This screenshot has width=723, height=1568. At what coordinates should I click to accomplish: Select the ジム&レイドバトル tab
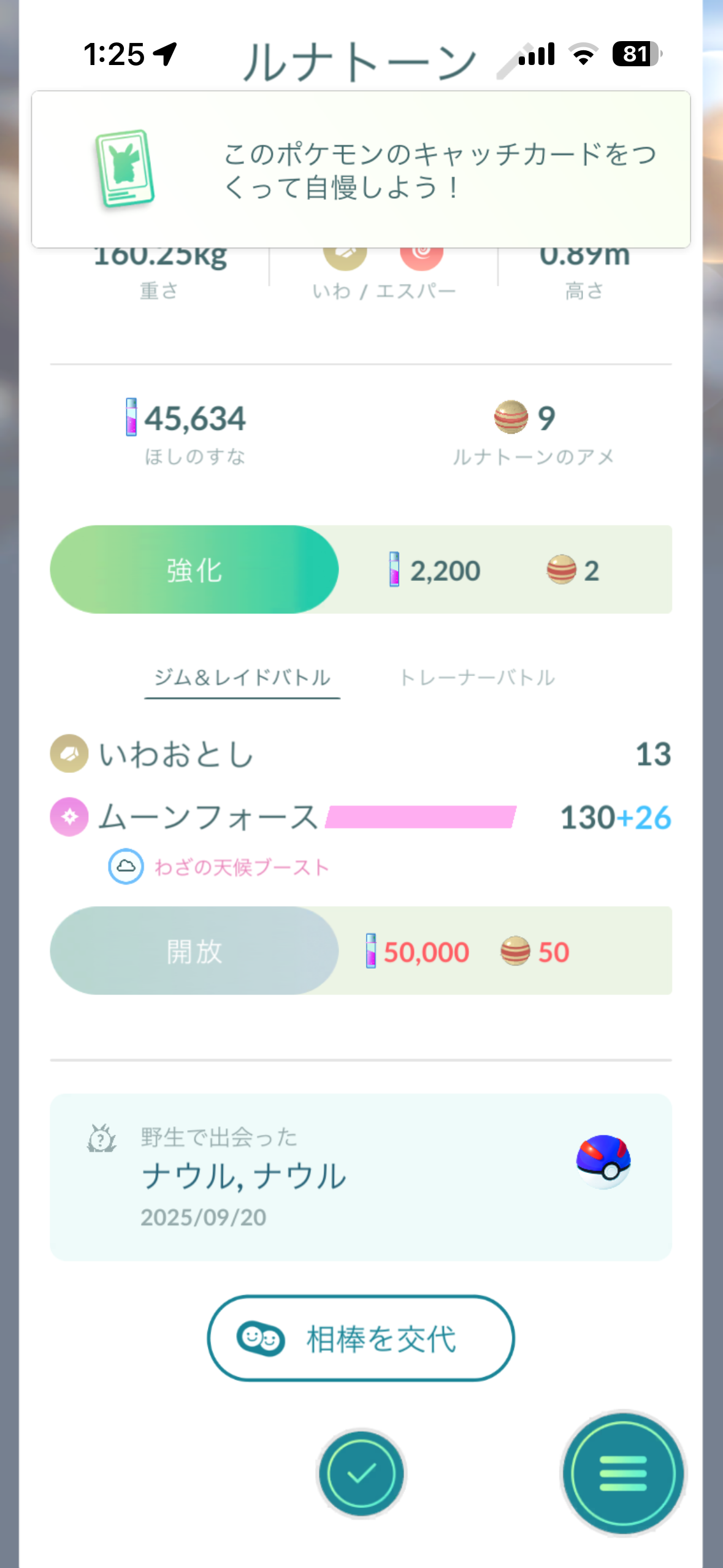pos(242,678)
